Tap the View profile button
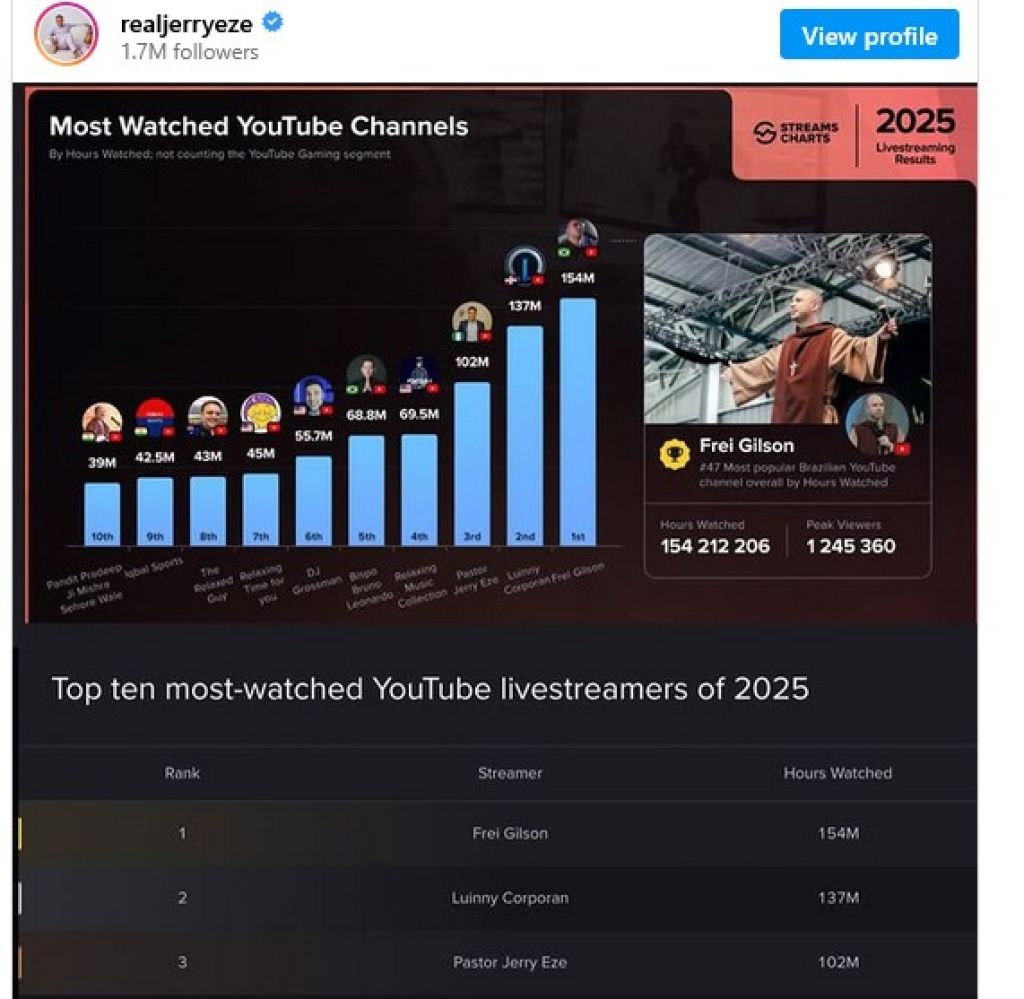1024x999 pixels. click(x=869, y=36)
